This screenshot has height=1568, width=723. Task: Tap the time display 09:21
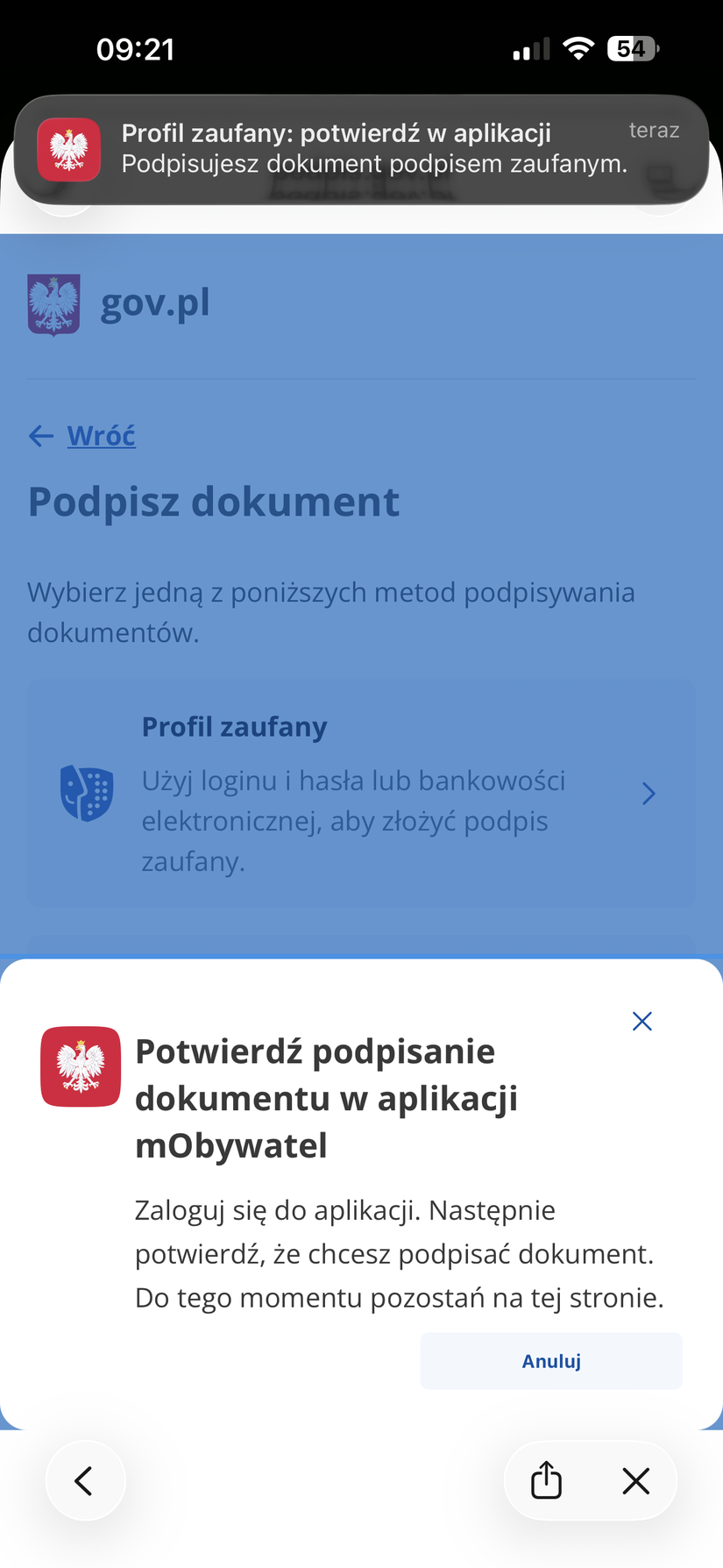click(x=134, y=48)
